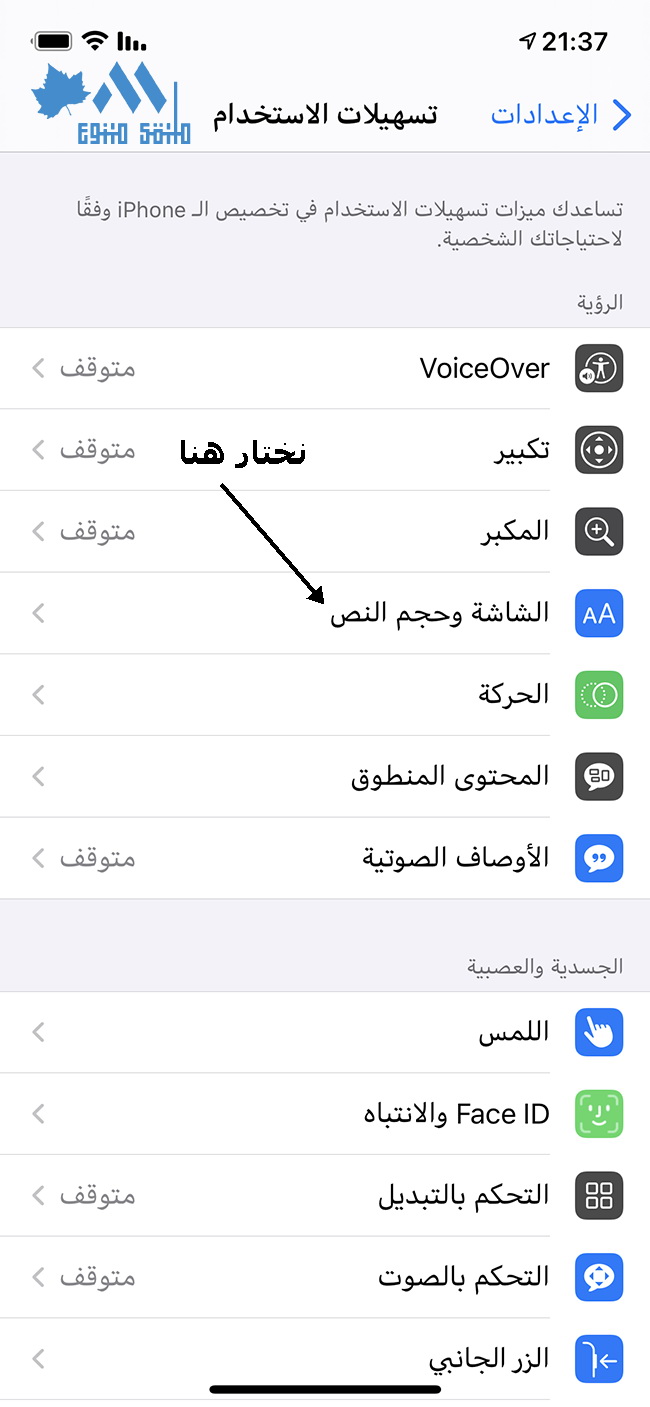Open VoiceOver settings
Image resolution: width=650 pixels, height=1407 pixels.
325,368
